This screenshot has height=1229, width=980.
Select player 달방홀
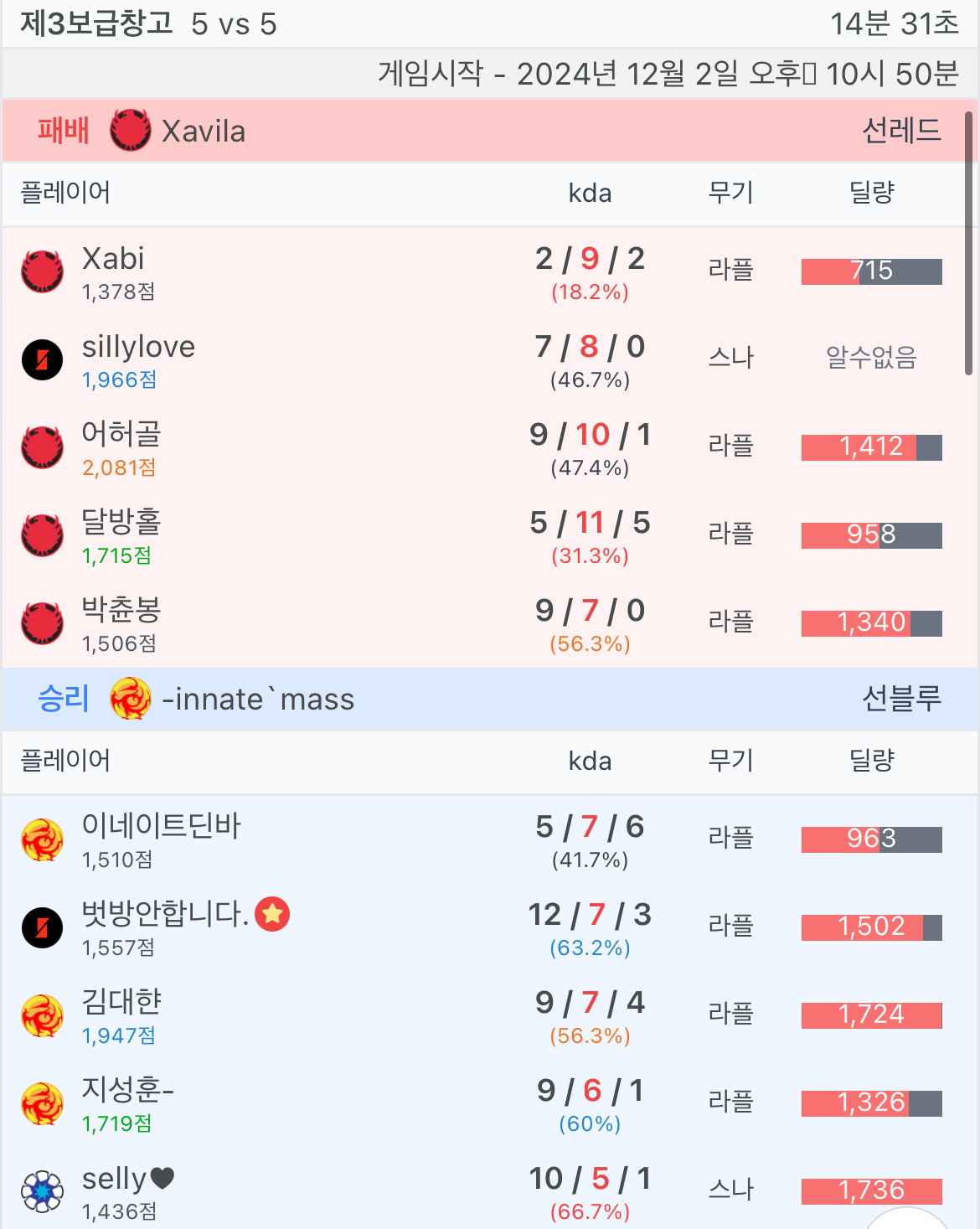121,524
